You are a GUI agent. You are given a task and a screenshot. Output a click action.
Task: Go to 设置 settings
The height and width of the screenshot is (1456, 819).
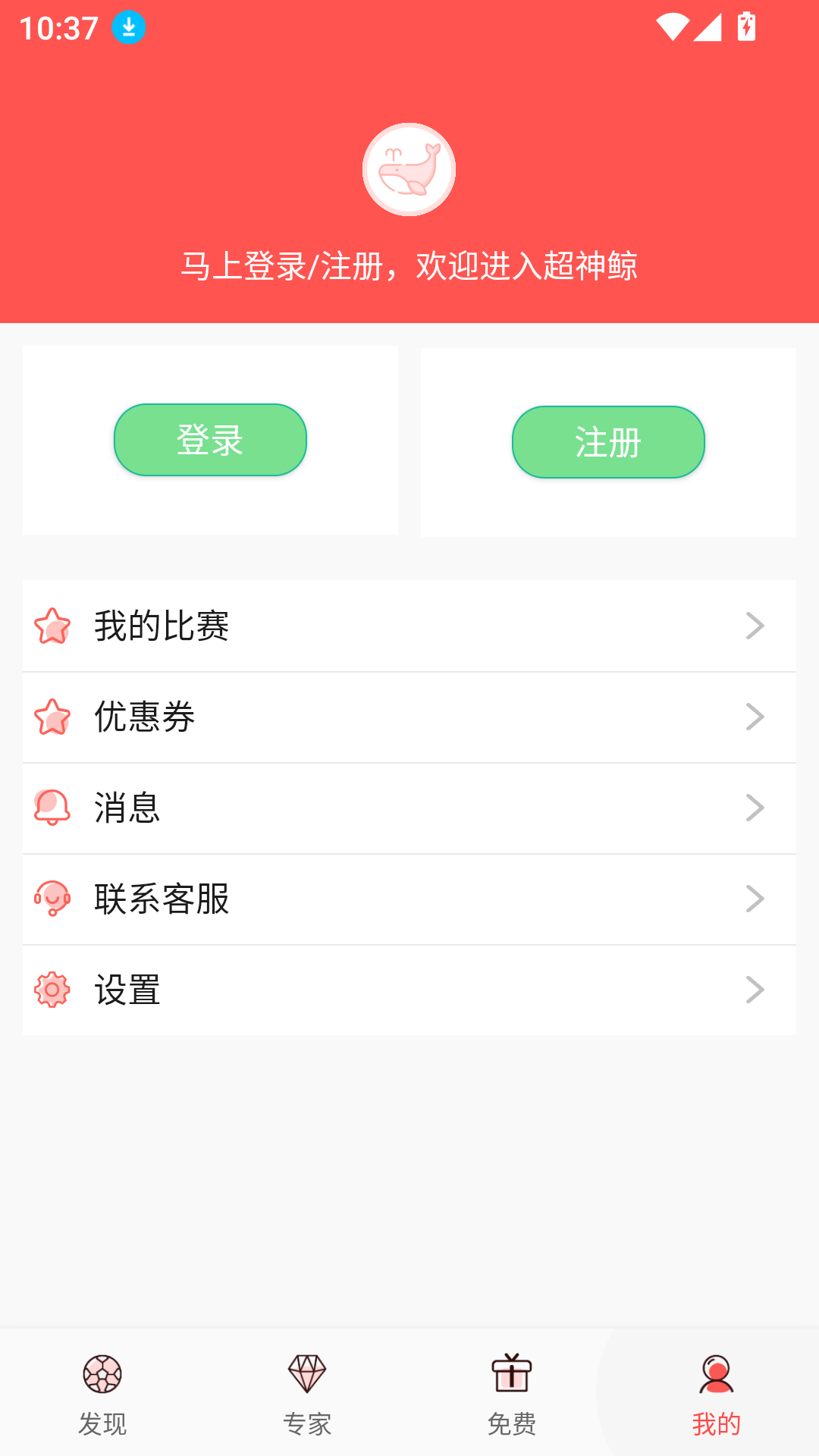click(x=409, y=990)
